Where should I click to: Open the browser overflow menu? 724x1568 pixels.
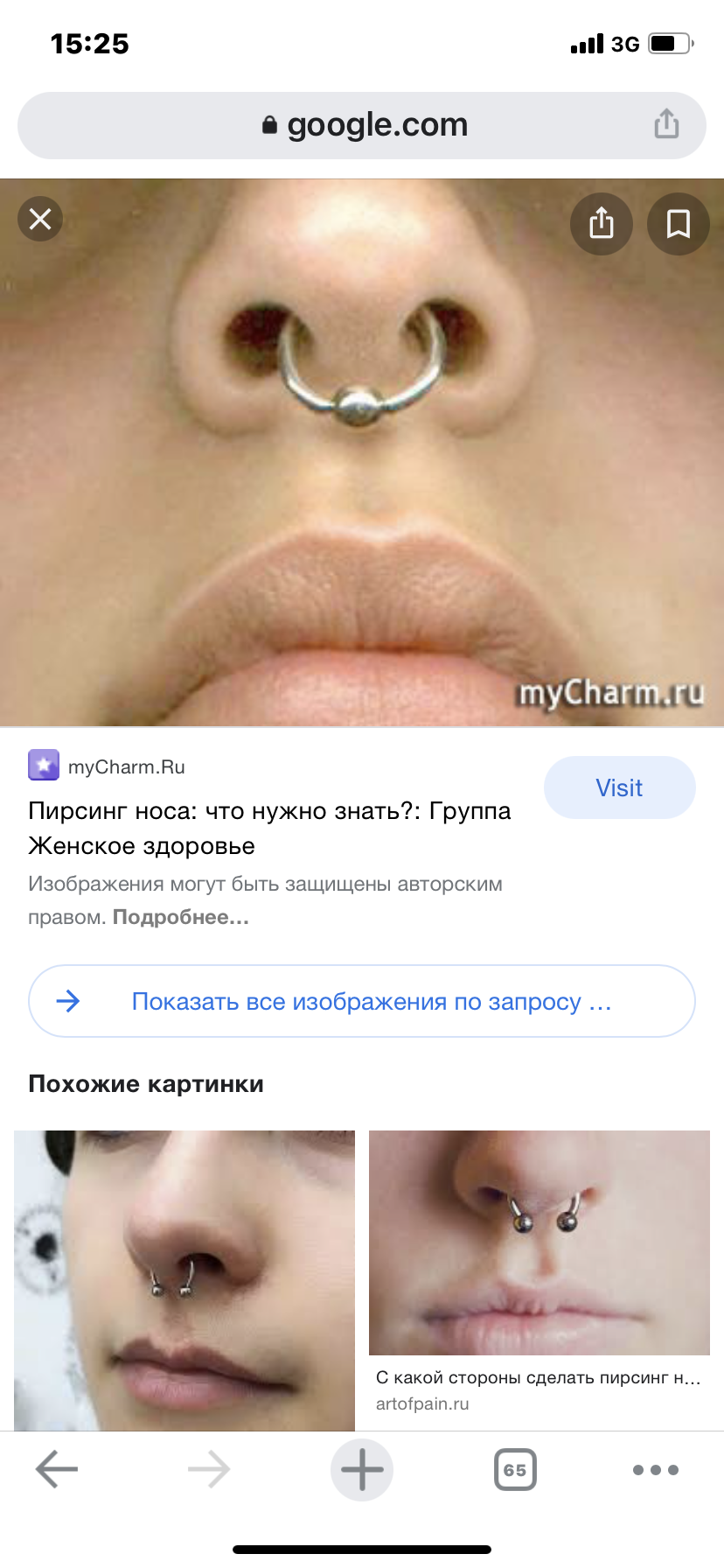click(656, 1470)
